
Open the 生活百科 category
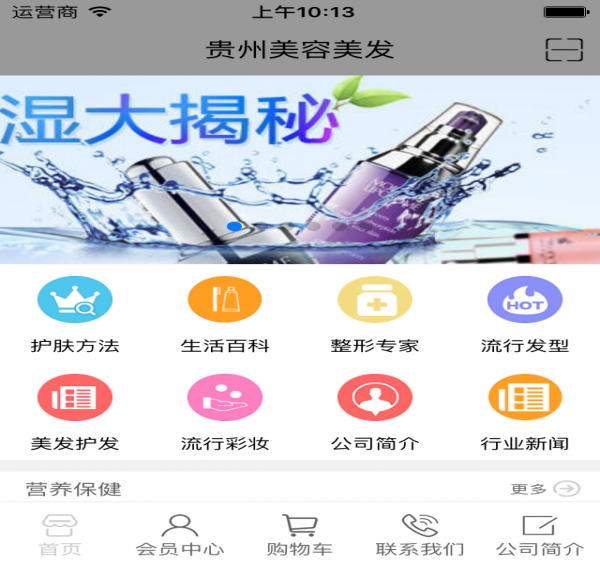[225, 315]
